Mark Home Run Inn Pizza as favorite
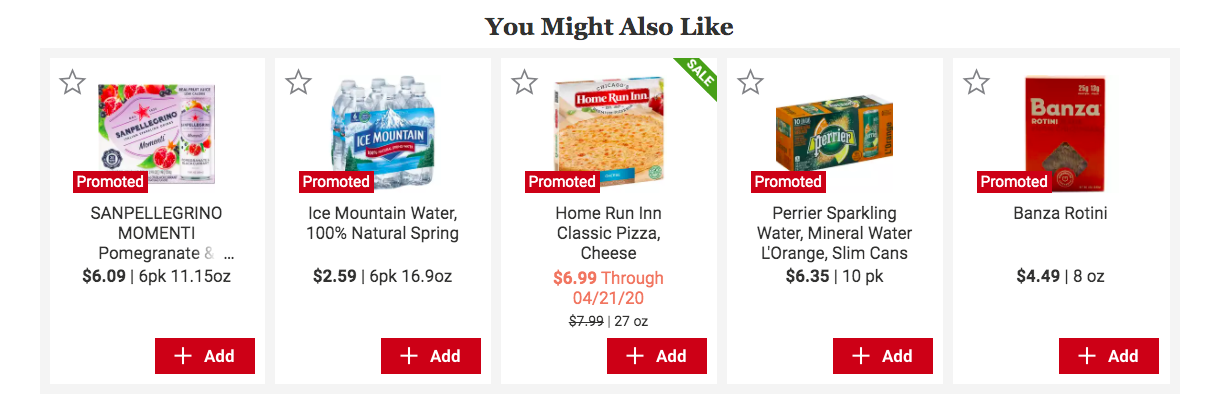The width and height of the screenshot is (1215, 416). point(524,82)
